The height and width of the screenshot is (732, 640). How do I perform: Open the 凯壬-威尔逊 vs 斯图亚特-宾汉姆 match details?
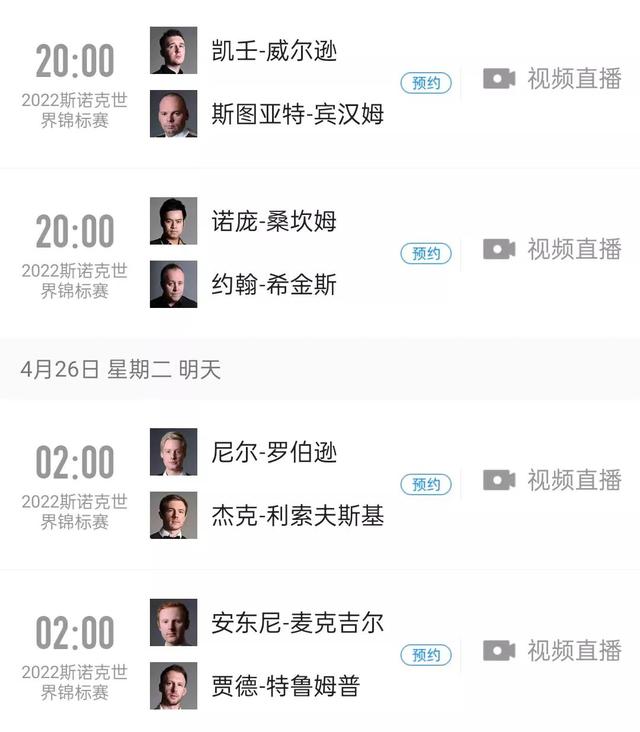(290, 82)
